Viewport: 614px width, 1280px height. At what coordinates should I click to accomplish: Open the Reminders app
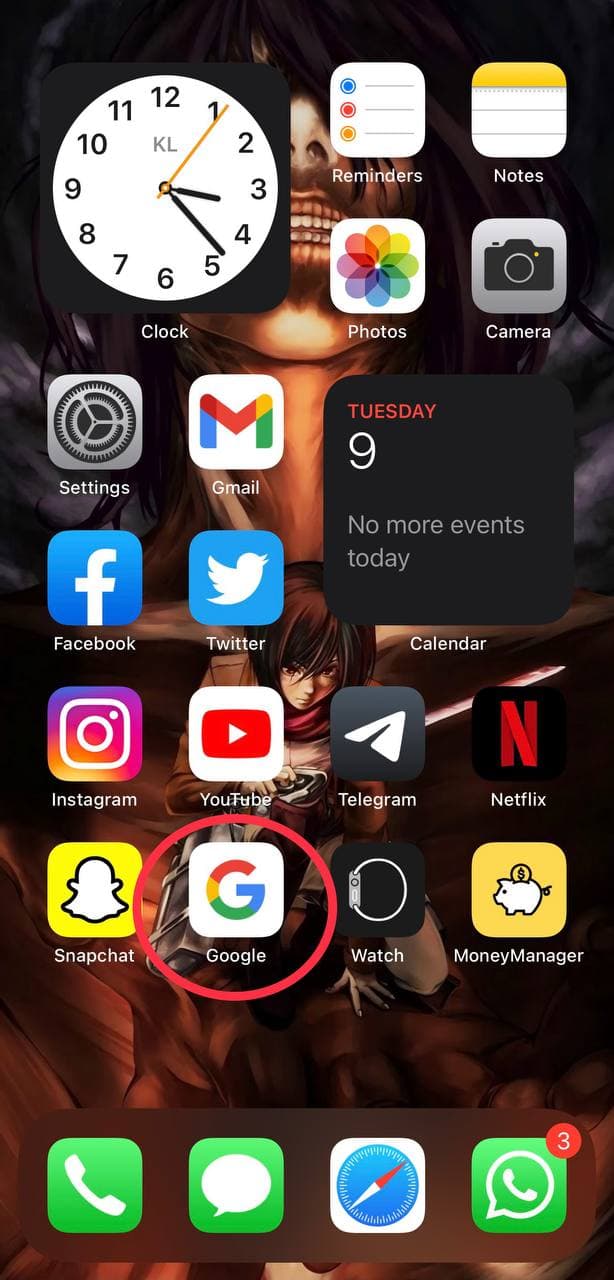(x=377, y=110)
